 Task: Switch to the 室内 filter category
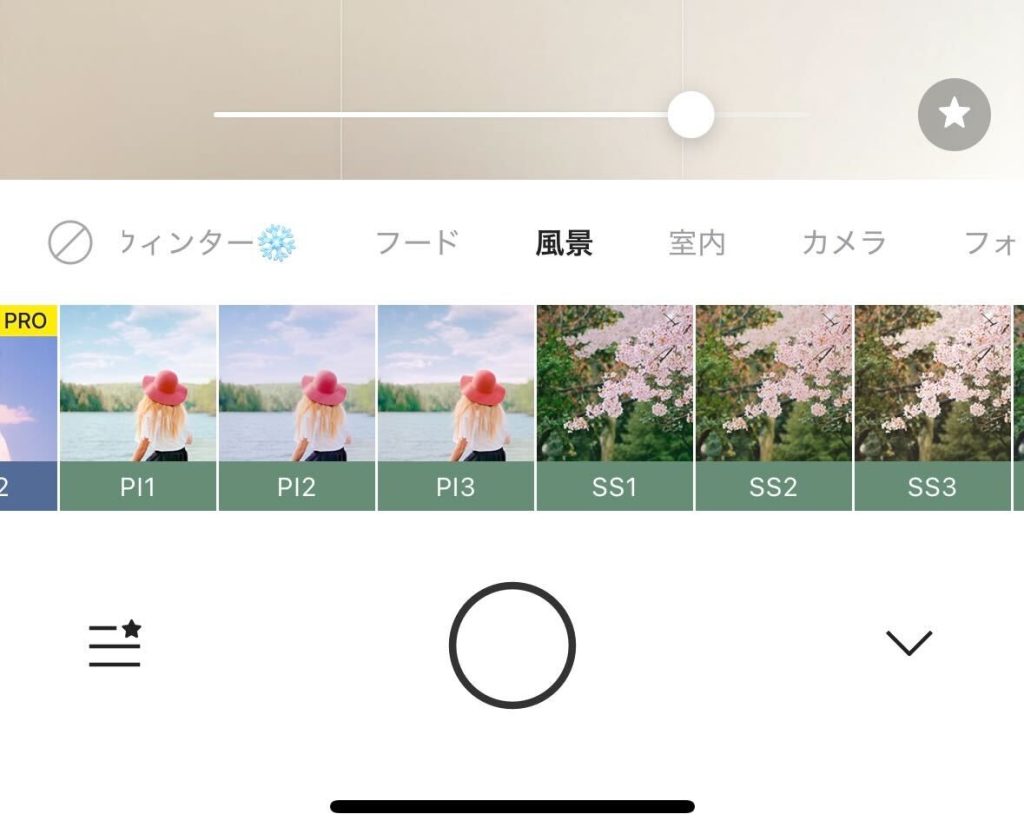(x=697, y=243)
